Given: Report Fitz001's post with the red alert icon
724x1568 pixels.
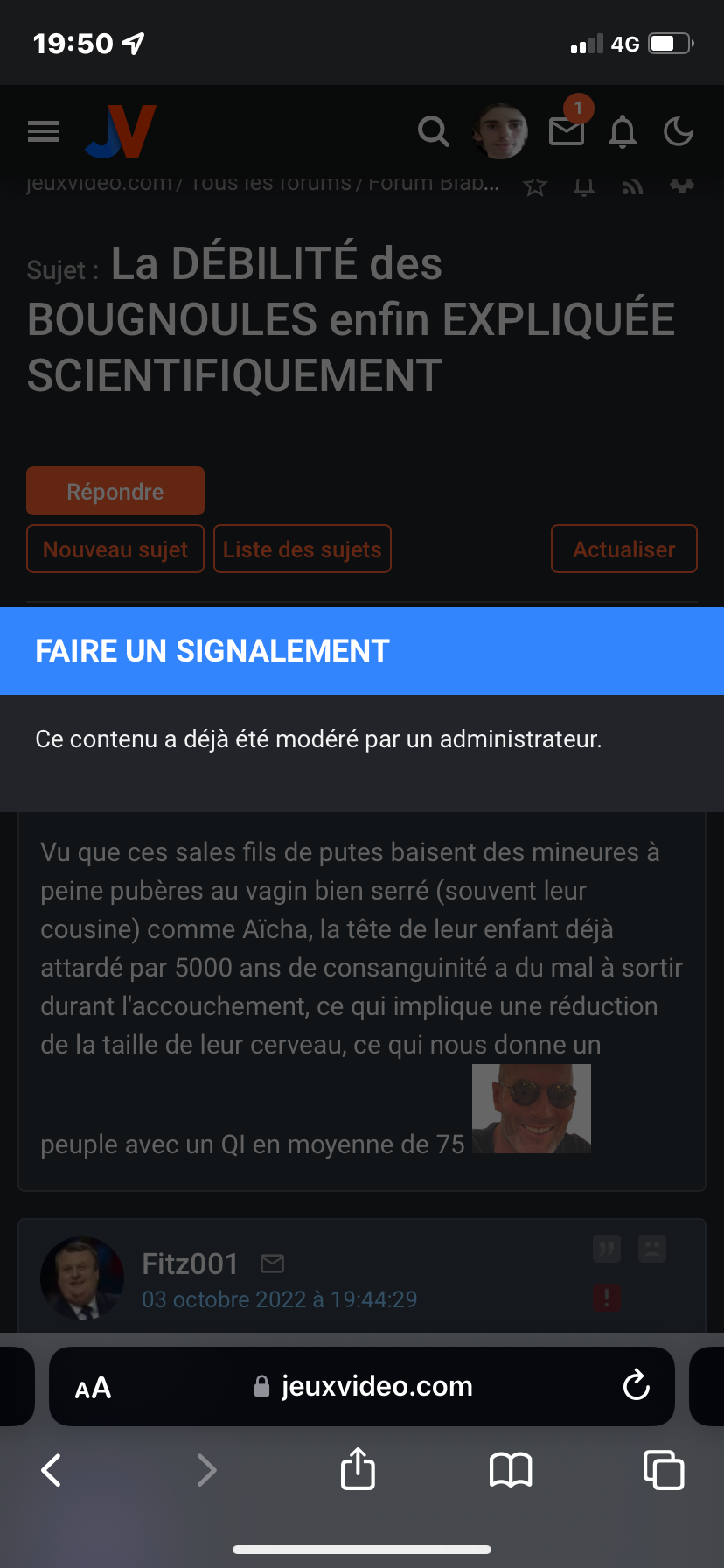Looking at the screenshot, I should 607,1298.
